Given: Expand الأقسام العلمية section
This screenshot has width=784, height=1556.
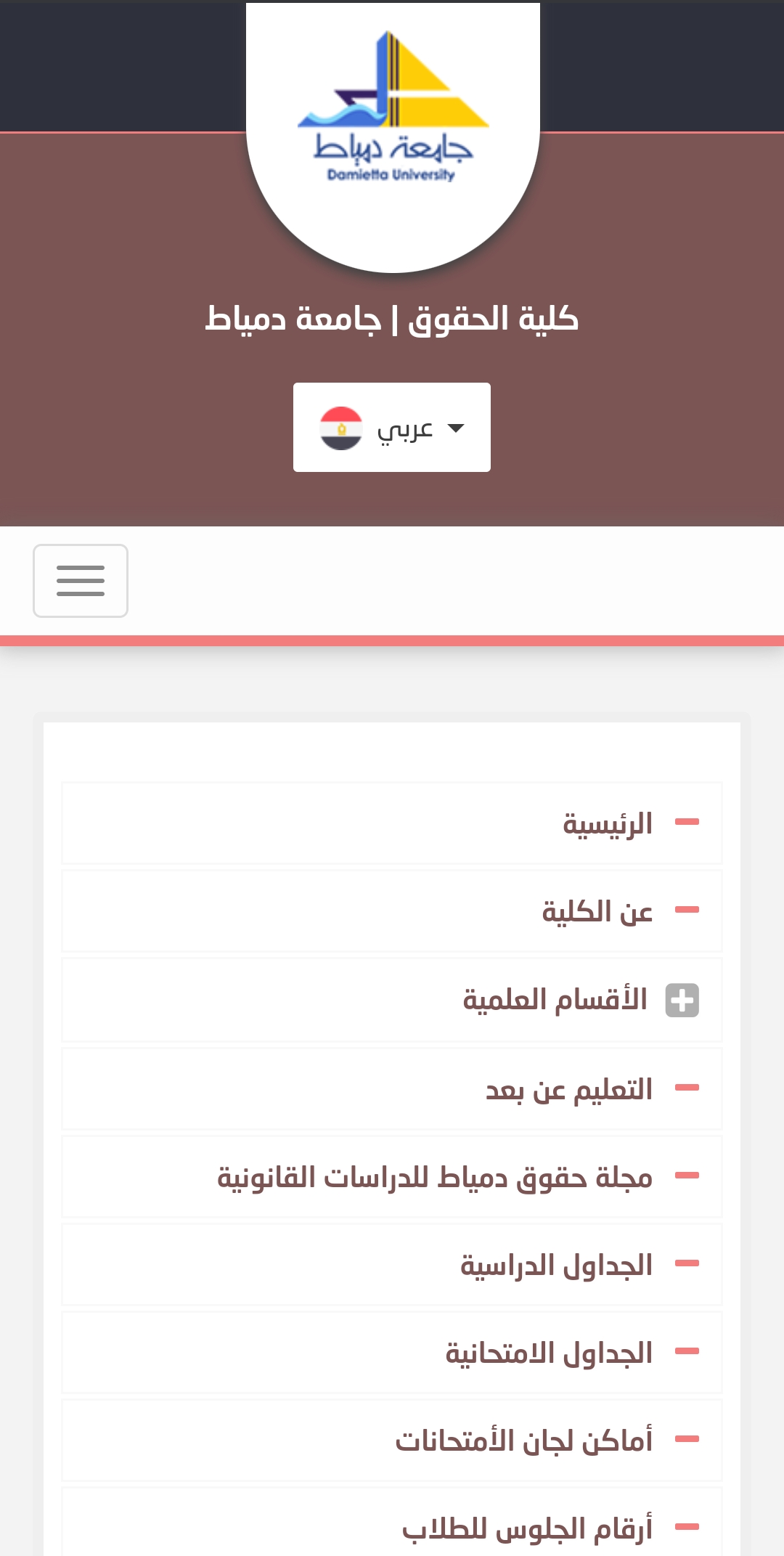Looking at the screenshot, I should (x=681, y=1000).
